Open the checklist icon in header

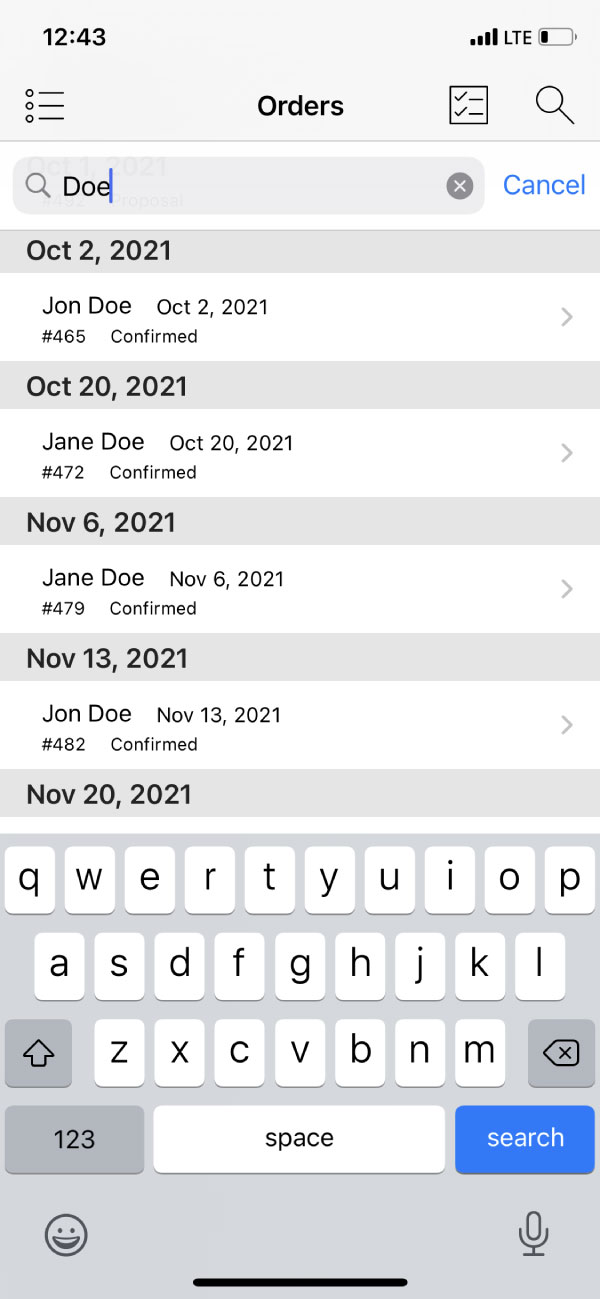[468, 105]
